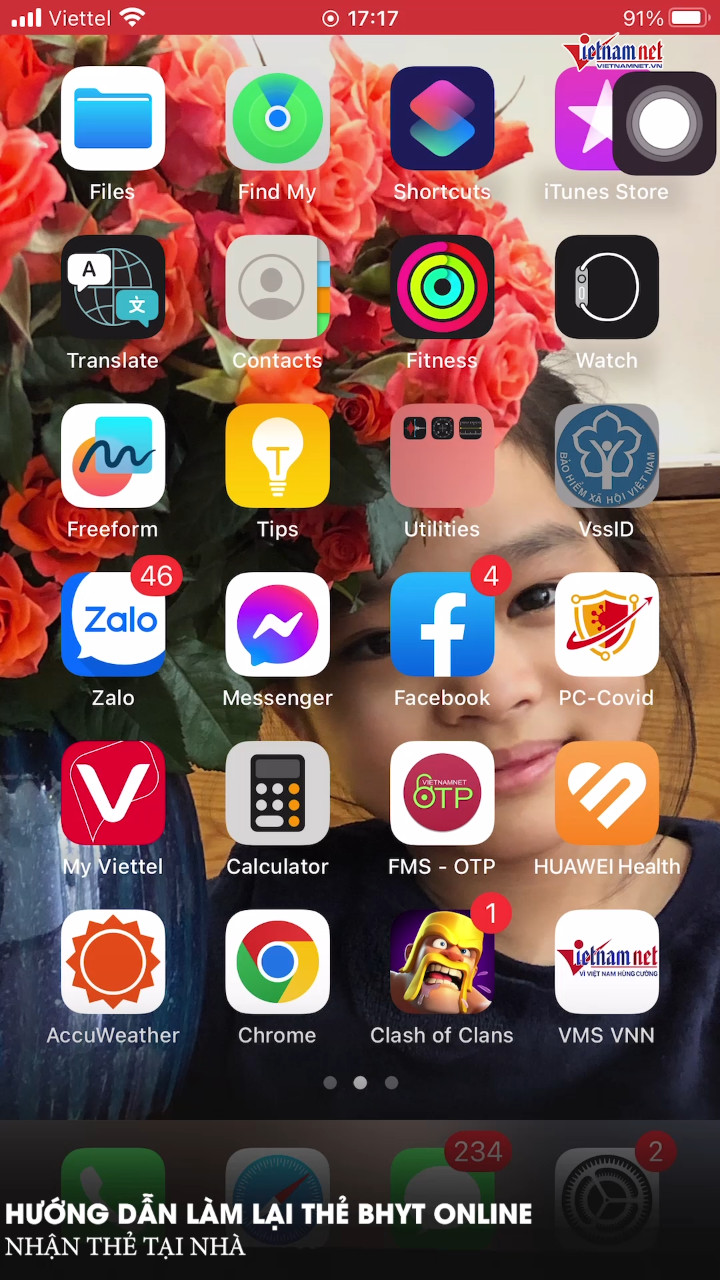Image resolution: width=720 pixels, height=1280 pixels.
Task: Launch the VssID app
Action: click(606, 456)
